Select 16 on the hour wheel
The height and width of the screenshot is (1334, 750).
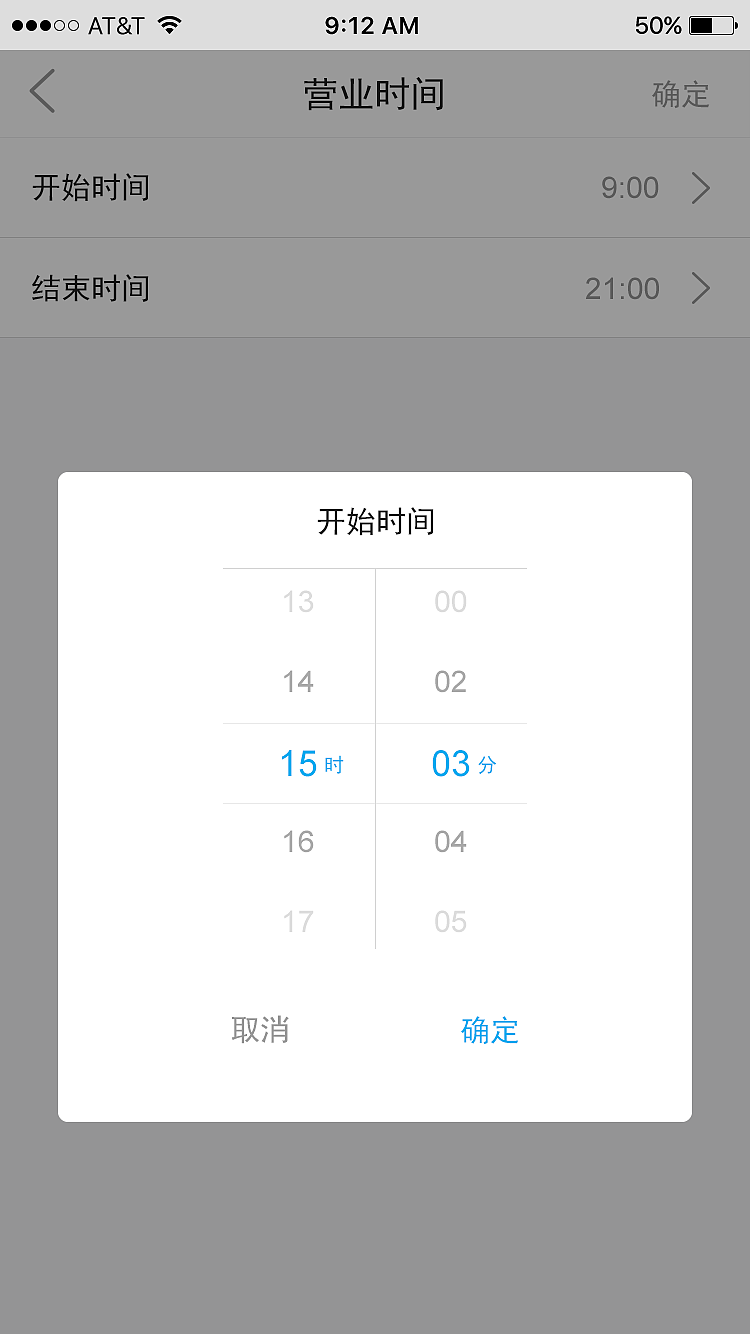297,841
